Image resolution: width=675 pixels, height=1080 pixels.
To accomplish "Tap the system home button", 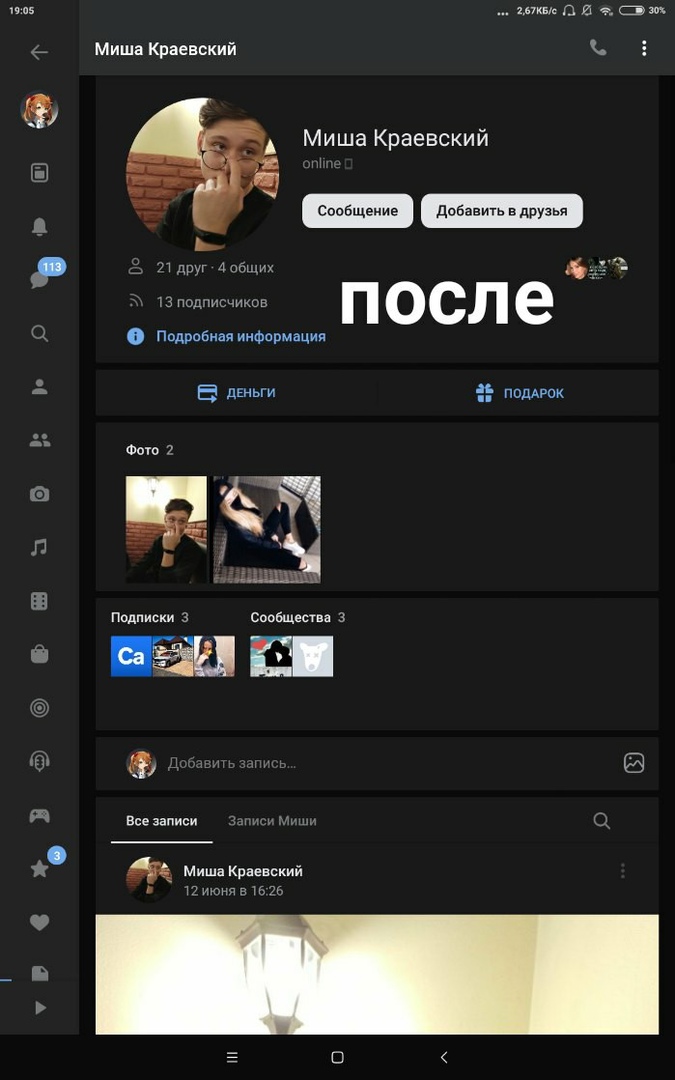I will pos(337,1057).
